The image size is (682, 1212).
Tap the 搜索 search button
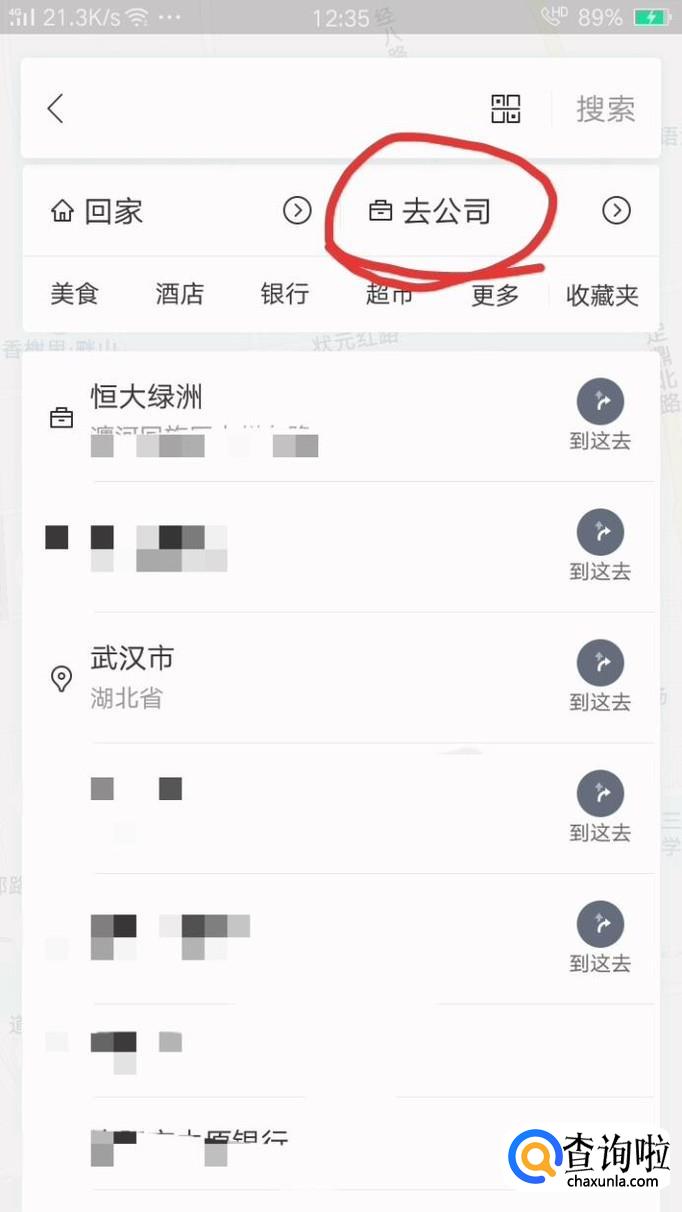(x=605, y=109)
